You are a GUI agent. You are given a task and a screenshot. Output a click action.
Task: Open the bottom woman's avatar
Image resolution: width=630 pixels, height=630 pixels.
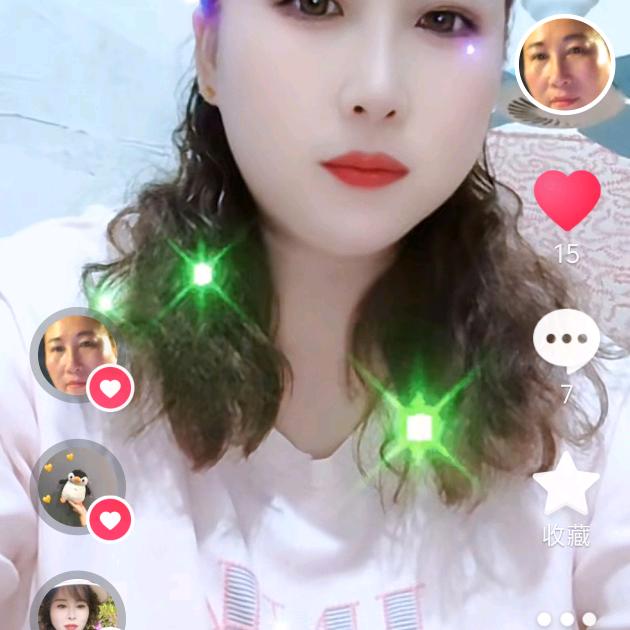76,607
